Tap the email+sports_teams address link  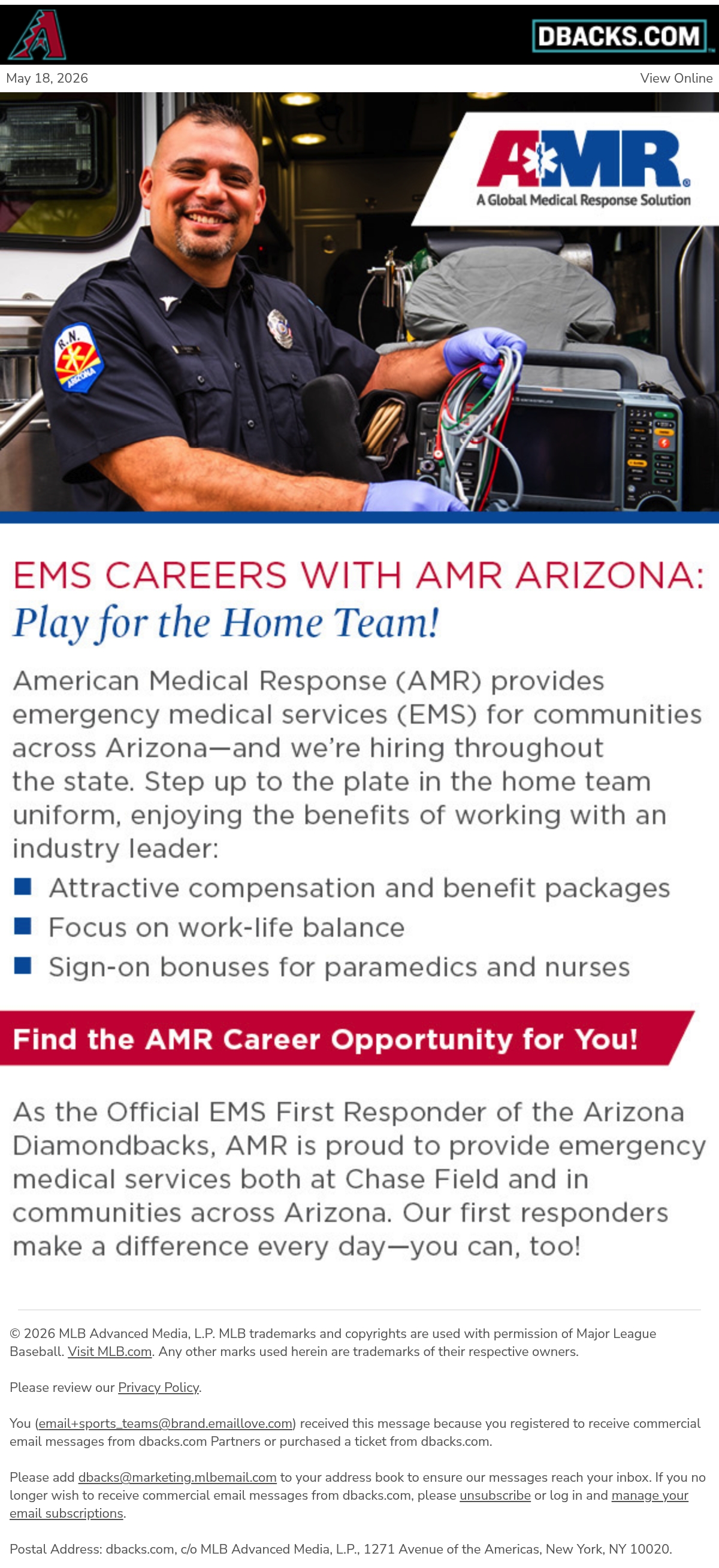coord(165,1423)
